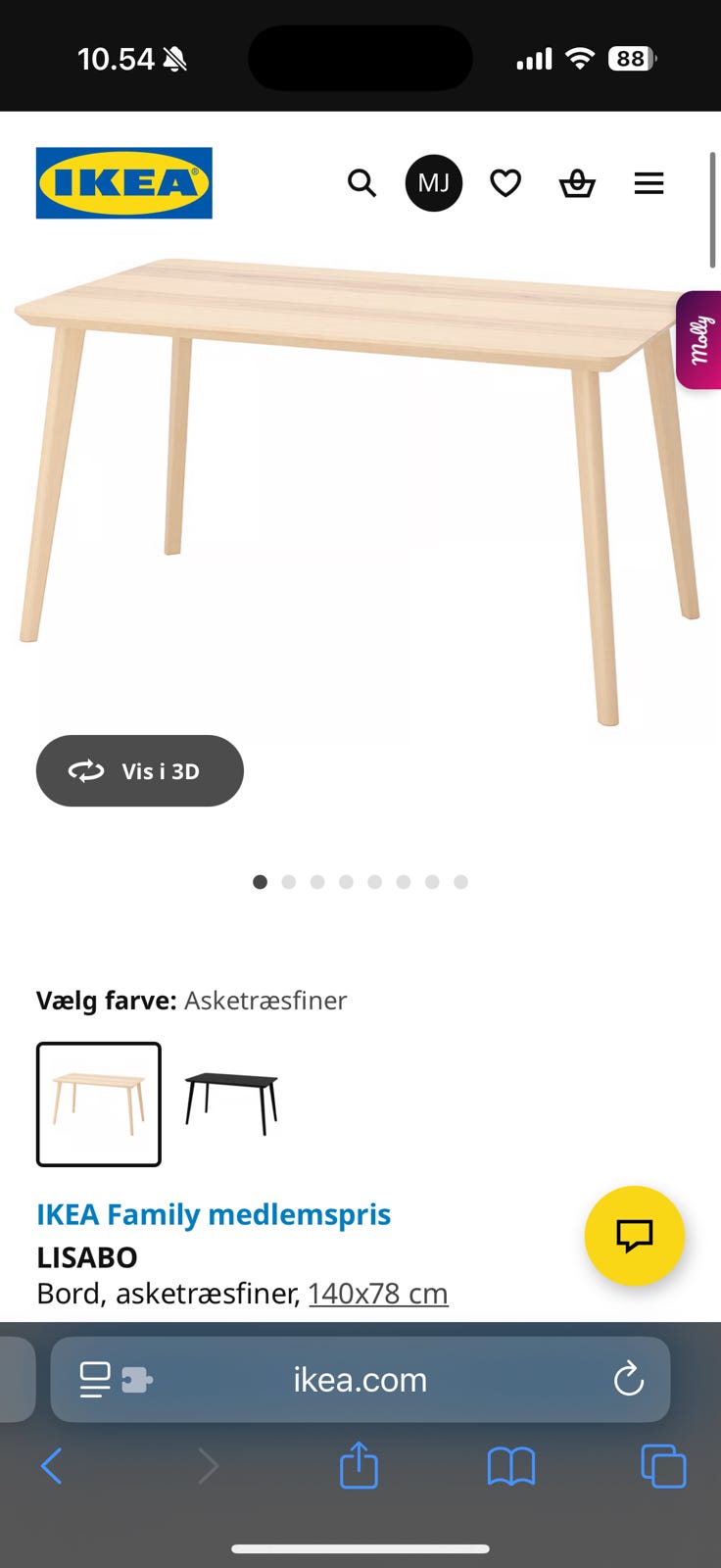Open Safari bookmarks icon
Image resolution: width=721 pixels, height=1568 pixels.
[x=511, y=1466]
